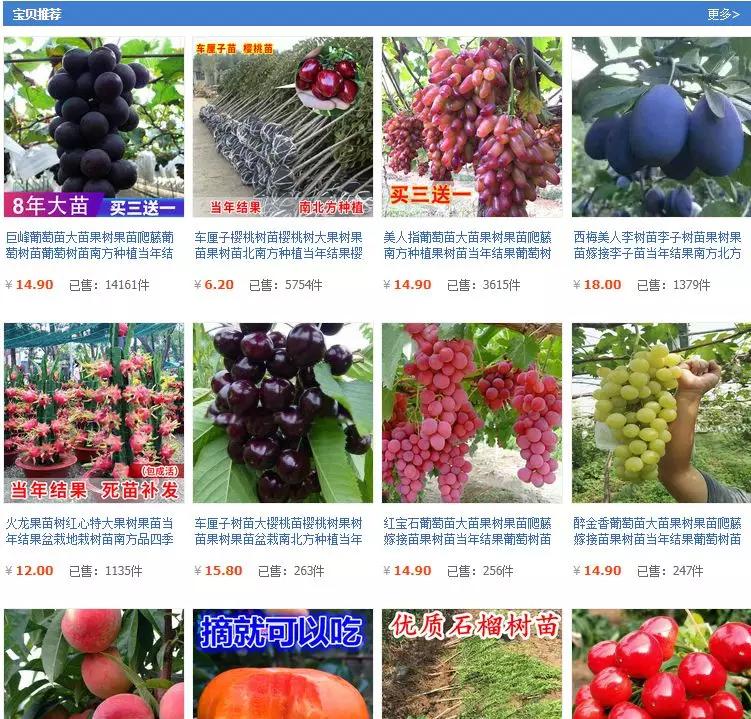Open the 巨峰葡萄苗 product image

(x=94, y=127)
